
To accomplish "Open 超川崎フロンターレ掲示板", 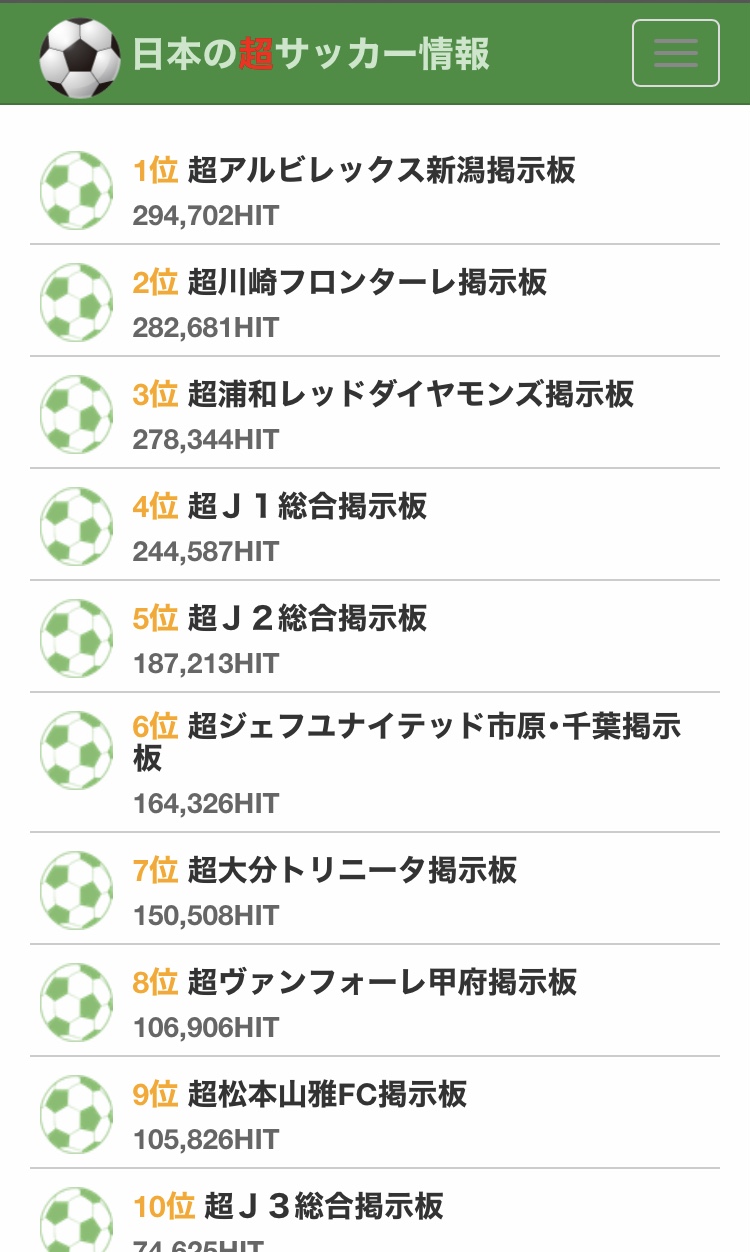I will pos(375,300).
